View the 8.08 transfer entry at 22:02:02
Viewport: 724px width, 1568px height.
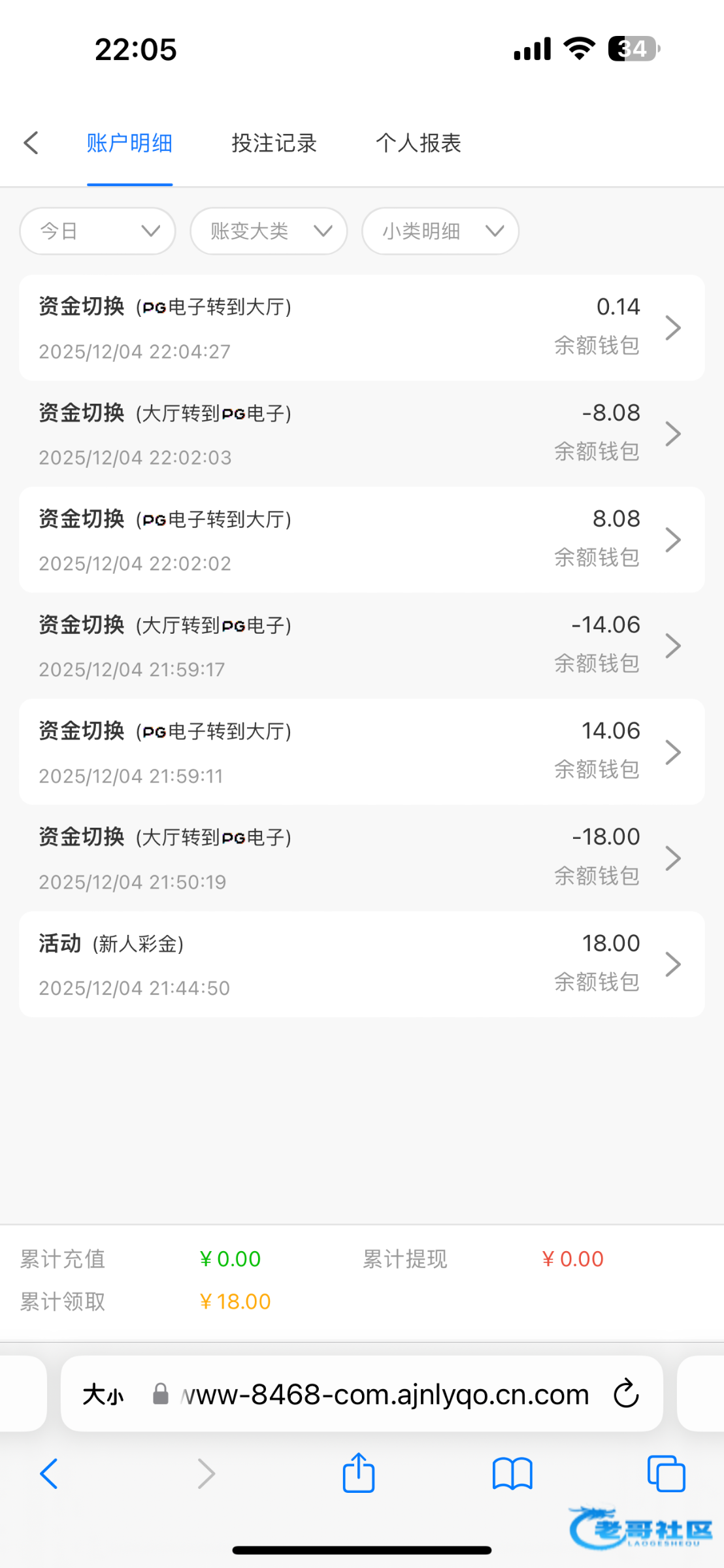[x=361, y=540]
